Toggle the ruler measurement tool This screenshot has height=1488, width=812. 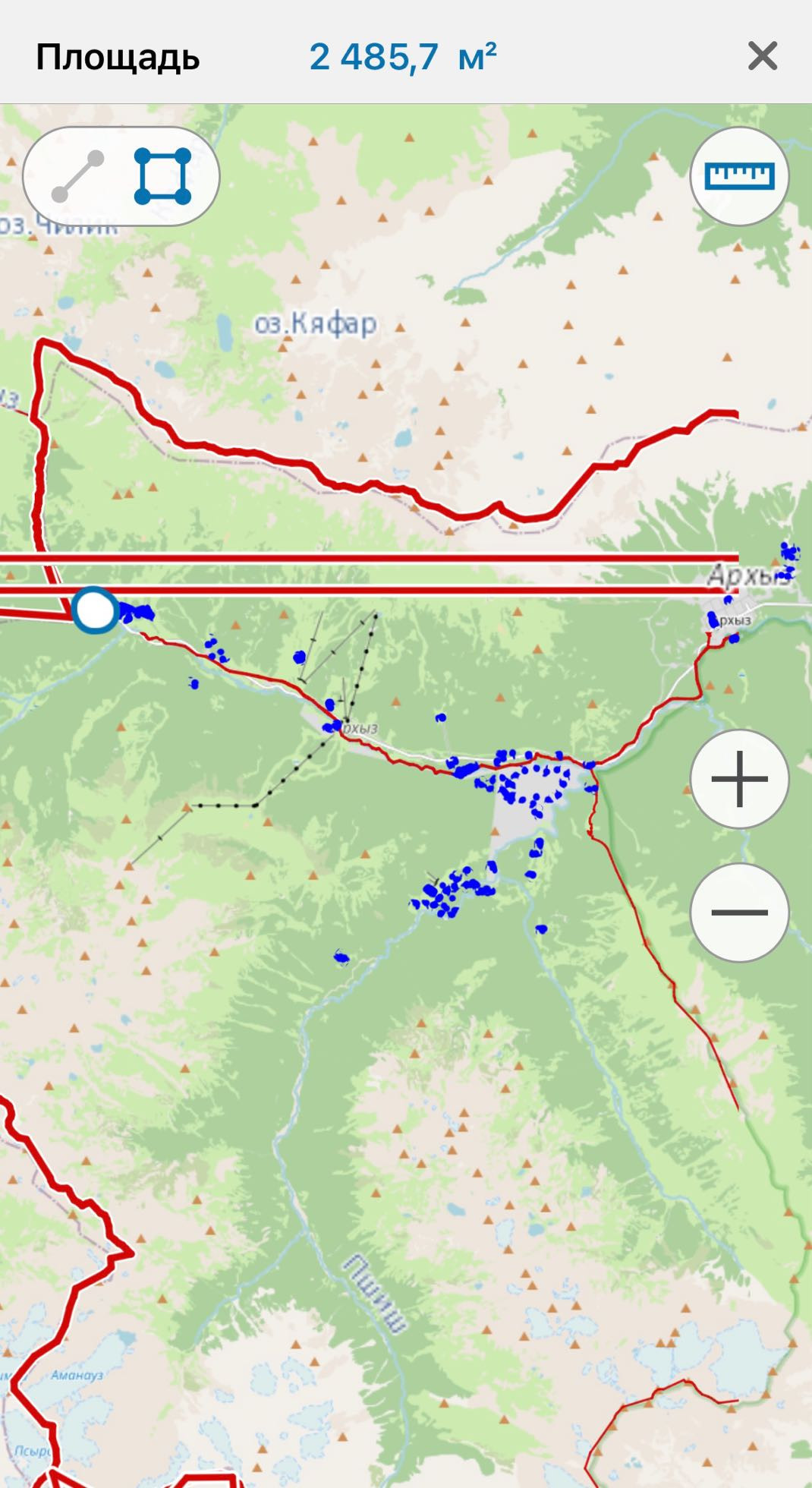(x=739, y=177)
